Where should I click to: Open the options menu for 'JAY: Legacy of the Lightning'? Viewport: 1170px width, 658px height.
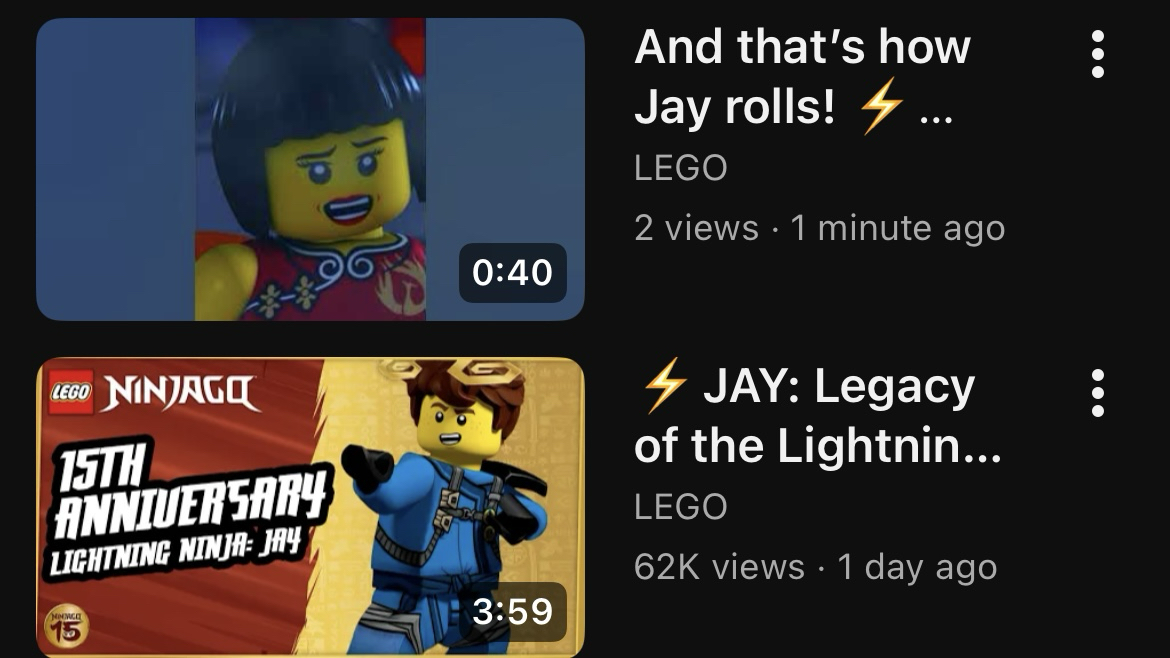point(1098,393)
